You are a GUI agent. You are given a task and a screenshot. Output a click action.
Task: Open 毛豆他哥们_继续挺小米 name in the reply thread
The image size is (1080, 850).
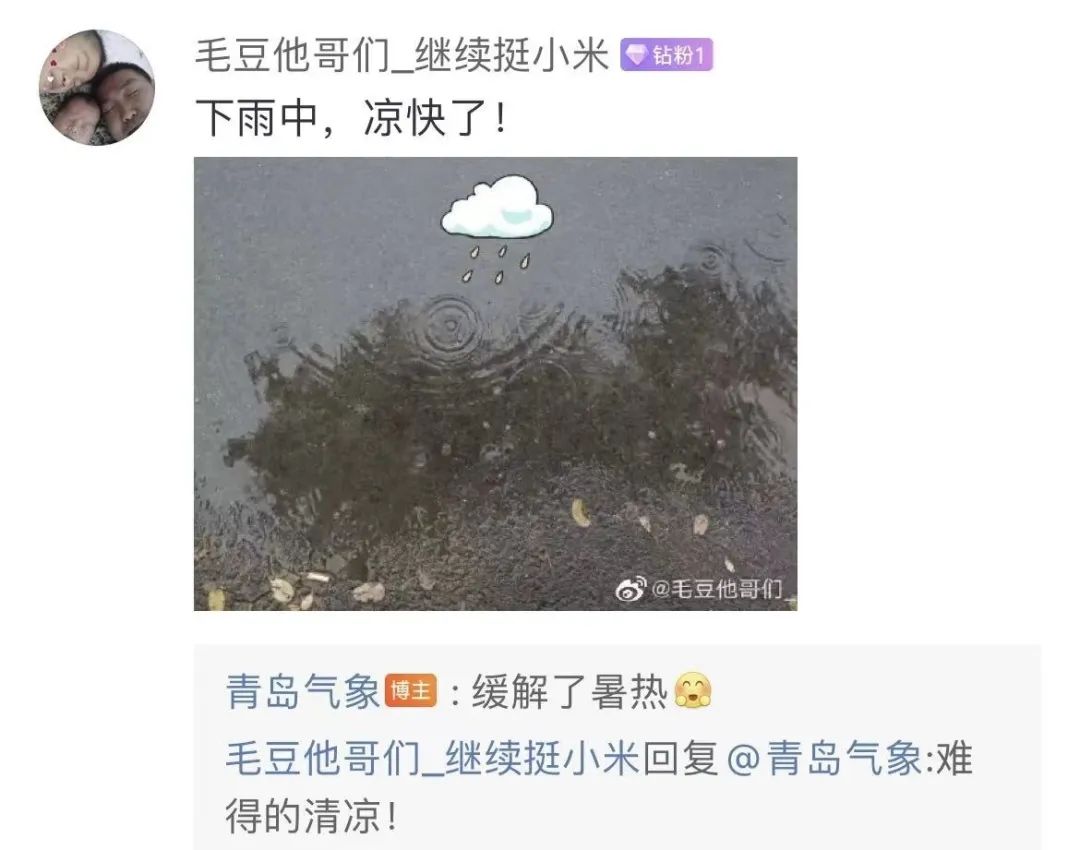[x=432, y=759]
